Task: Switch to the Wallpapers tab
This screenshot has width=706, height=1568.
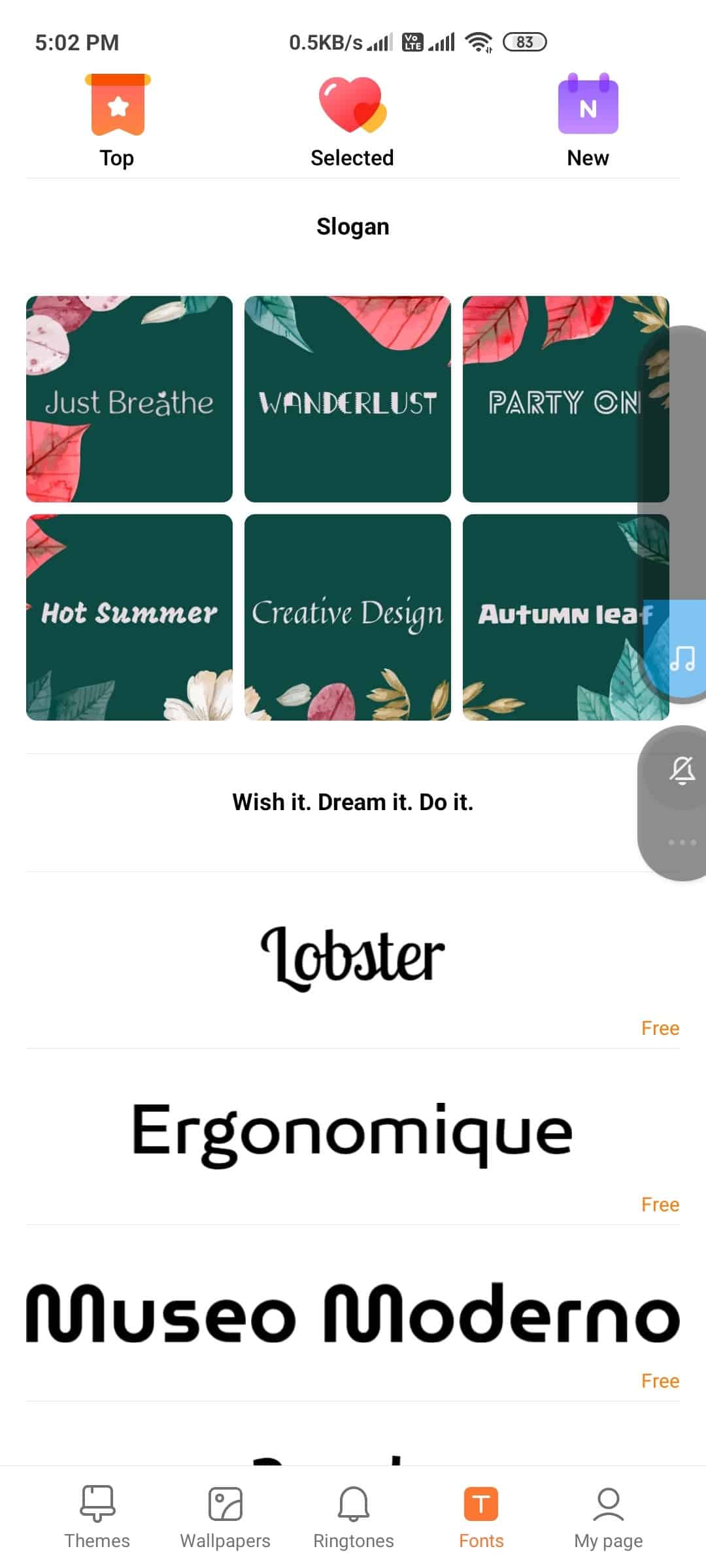Action: (225, 1517)
